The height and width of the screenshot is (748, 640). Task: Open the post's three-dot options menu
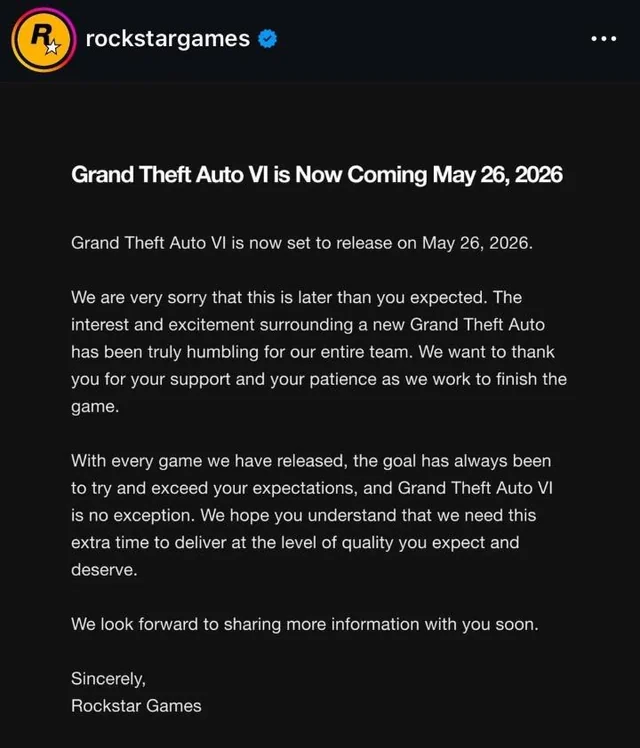point(604,39)
